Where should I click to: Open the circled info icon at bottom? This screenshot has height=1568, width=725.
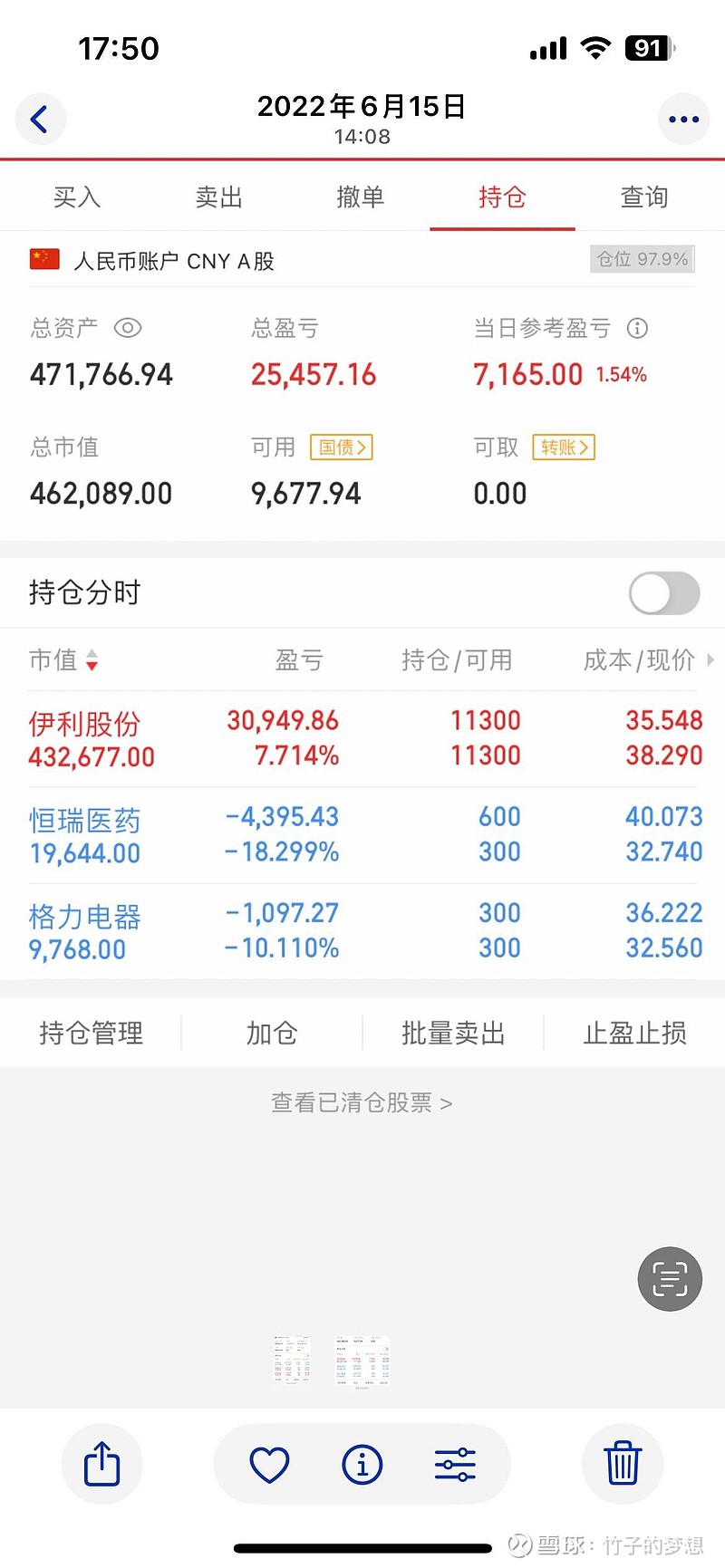362,1464
